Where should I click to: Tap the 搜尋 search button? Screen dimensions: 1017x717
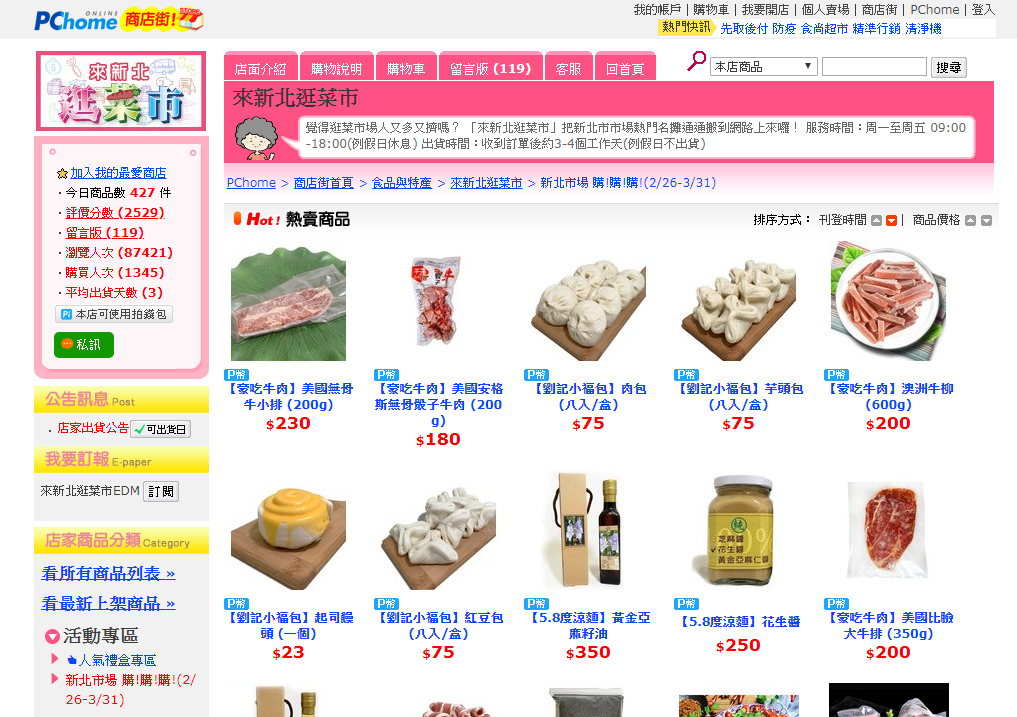(x=949, y=67)
